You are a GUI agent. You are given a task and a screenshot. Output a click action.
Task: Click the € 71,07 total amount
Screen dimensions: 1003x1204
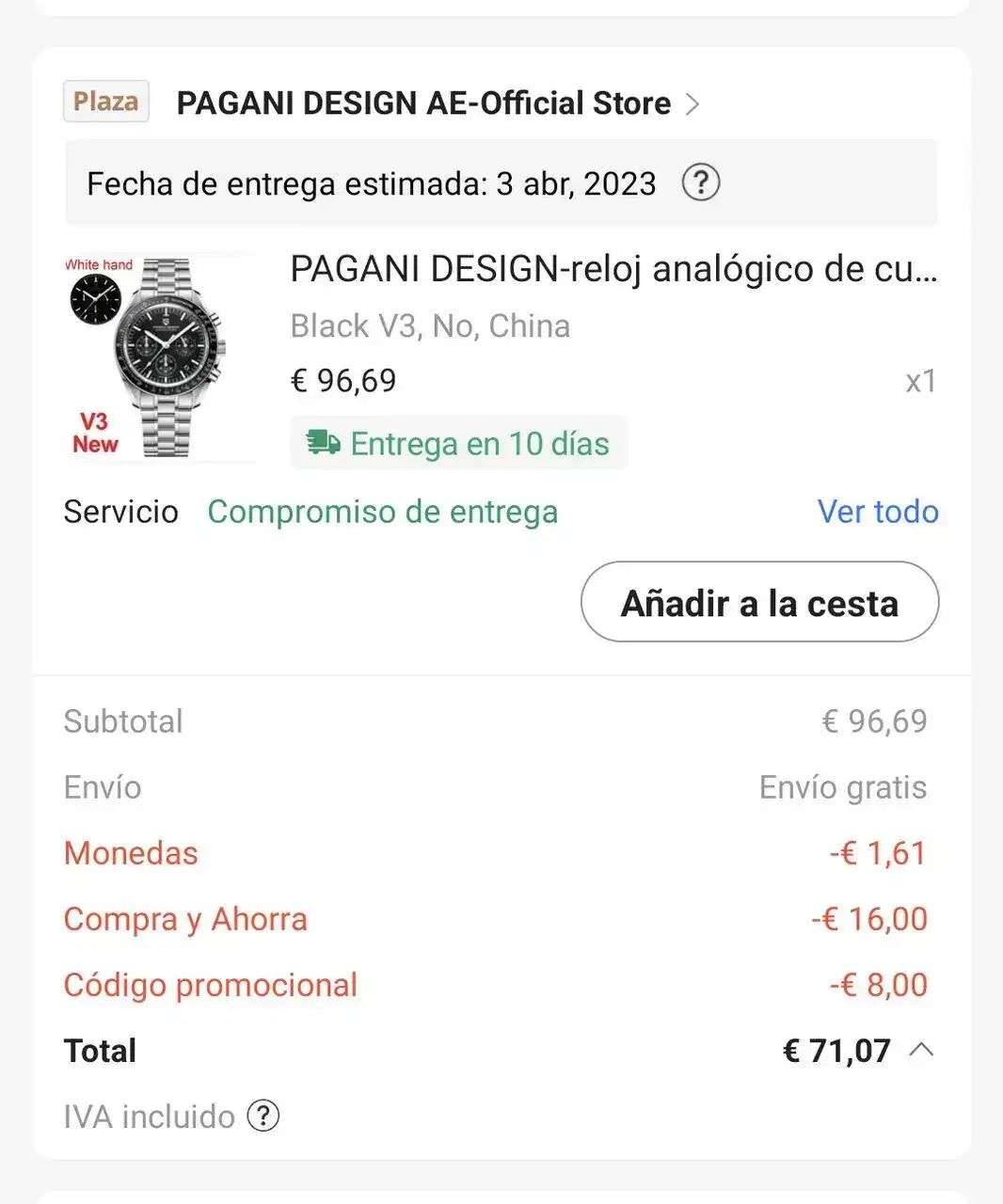[836, 1051]
